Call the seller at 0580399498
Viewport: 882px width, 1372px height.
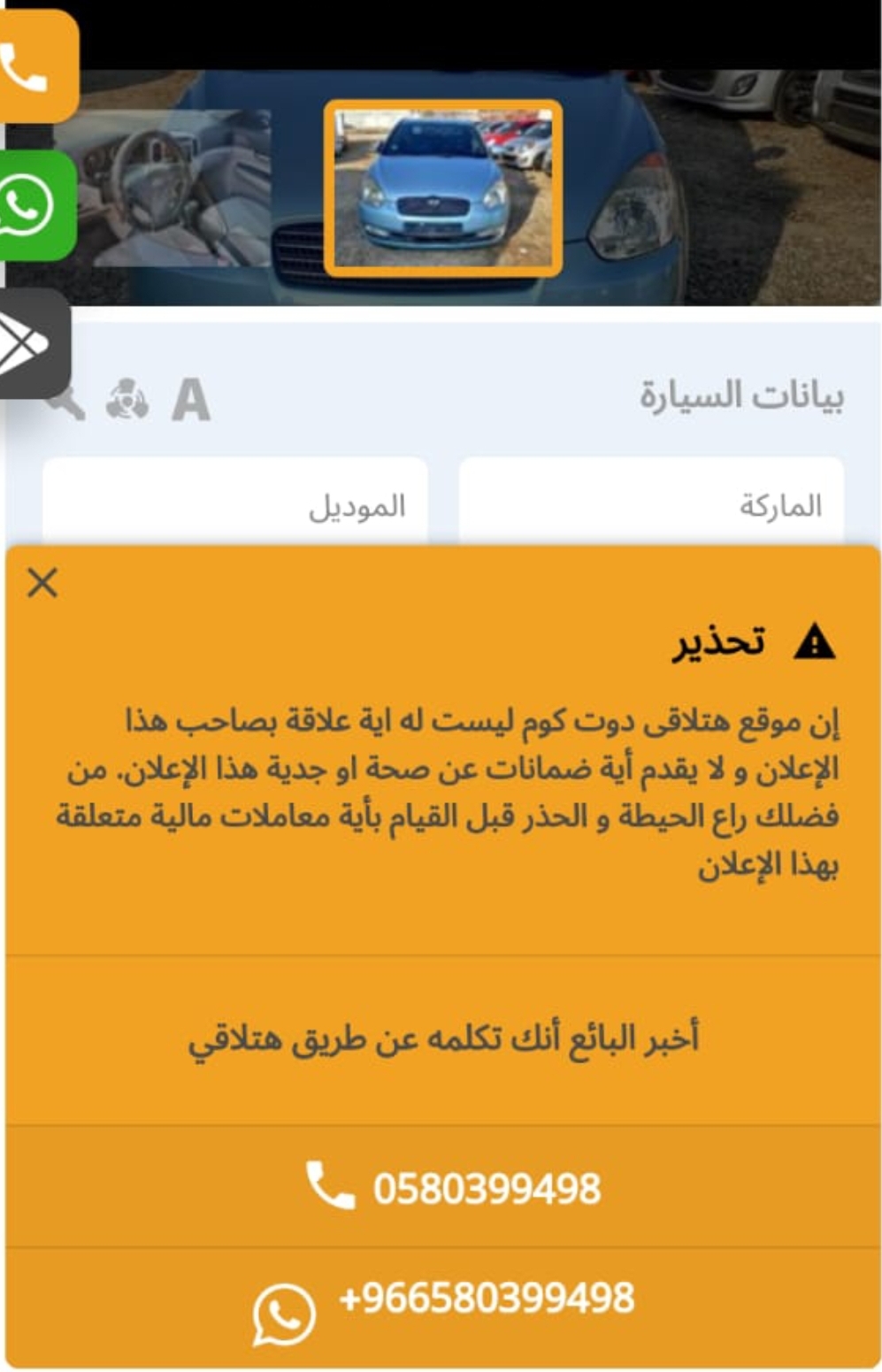coord(453,1187)
